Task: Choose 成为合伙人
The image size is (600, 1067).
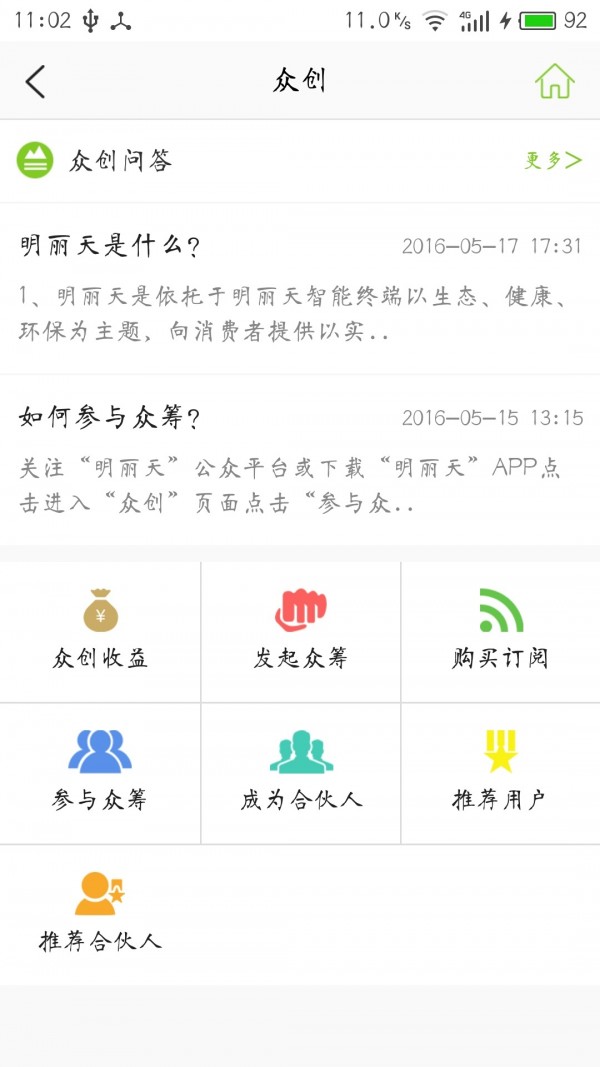Action: [x=300, y=773]
